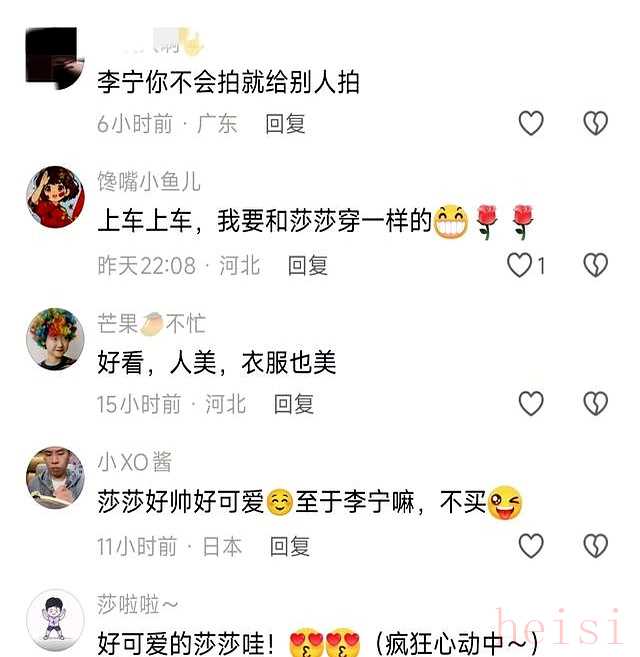Open 馋嘴小鱼儿's profile avatar

click(55, 196)
